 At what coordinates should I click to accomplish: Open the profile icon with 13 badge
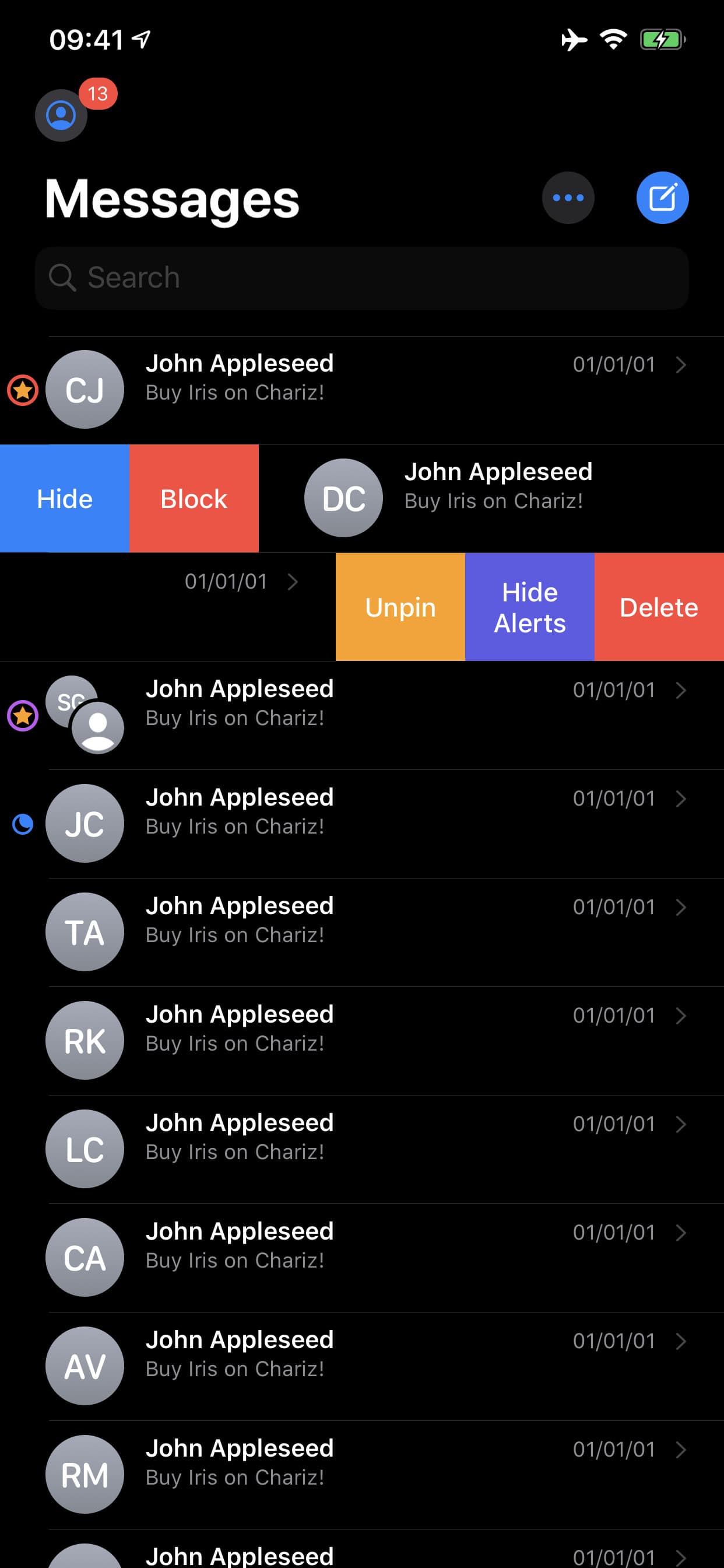coord(61,115)
